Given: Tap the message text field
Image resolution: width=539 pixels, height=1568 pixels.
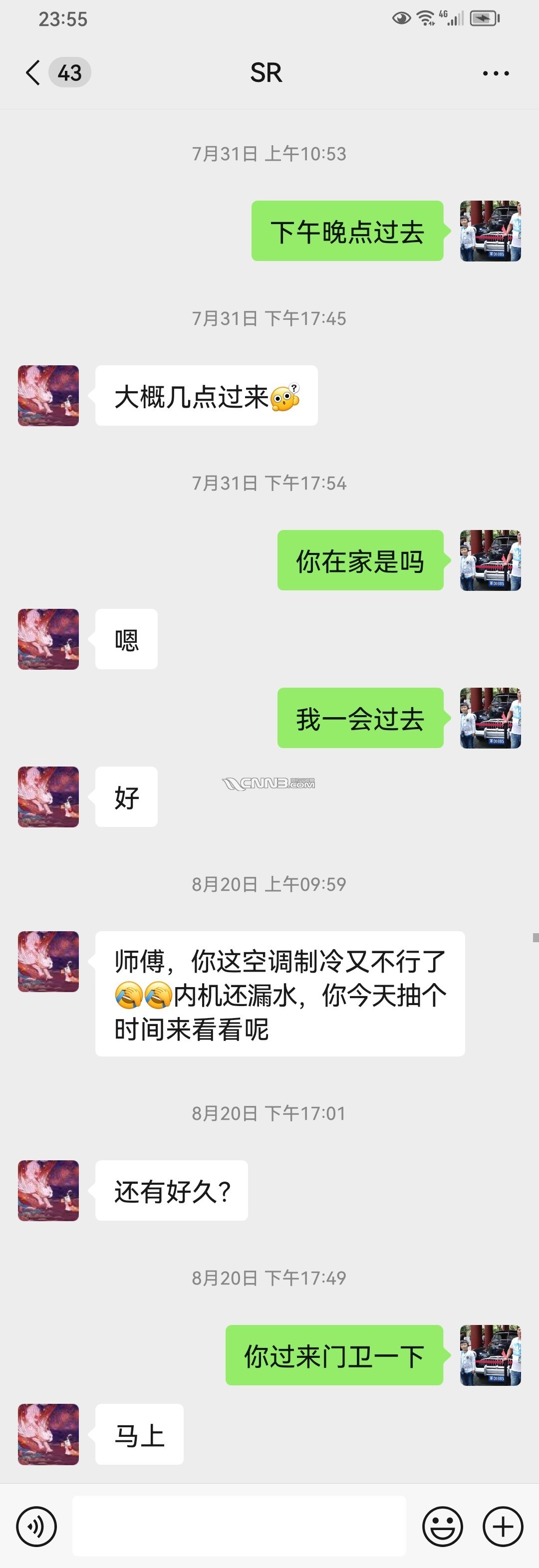Looking at the screenshot, I should coord(239,1526).
